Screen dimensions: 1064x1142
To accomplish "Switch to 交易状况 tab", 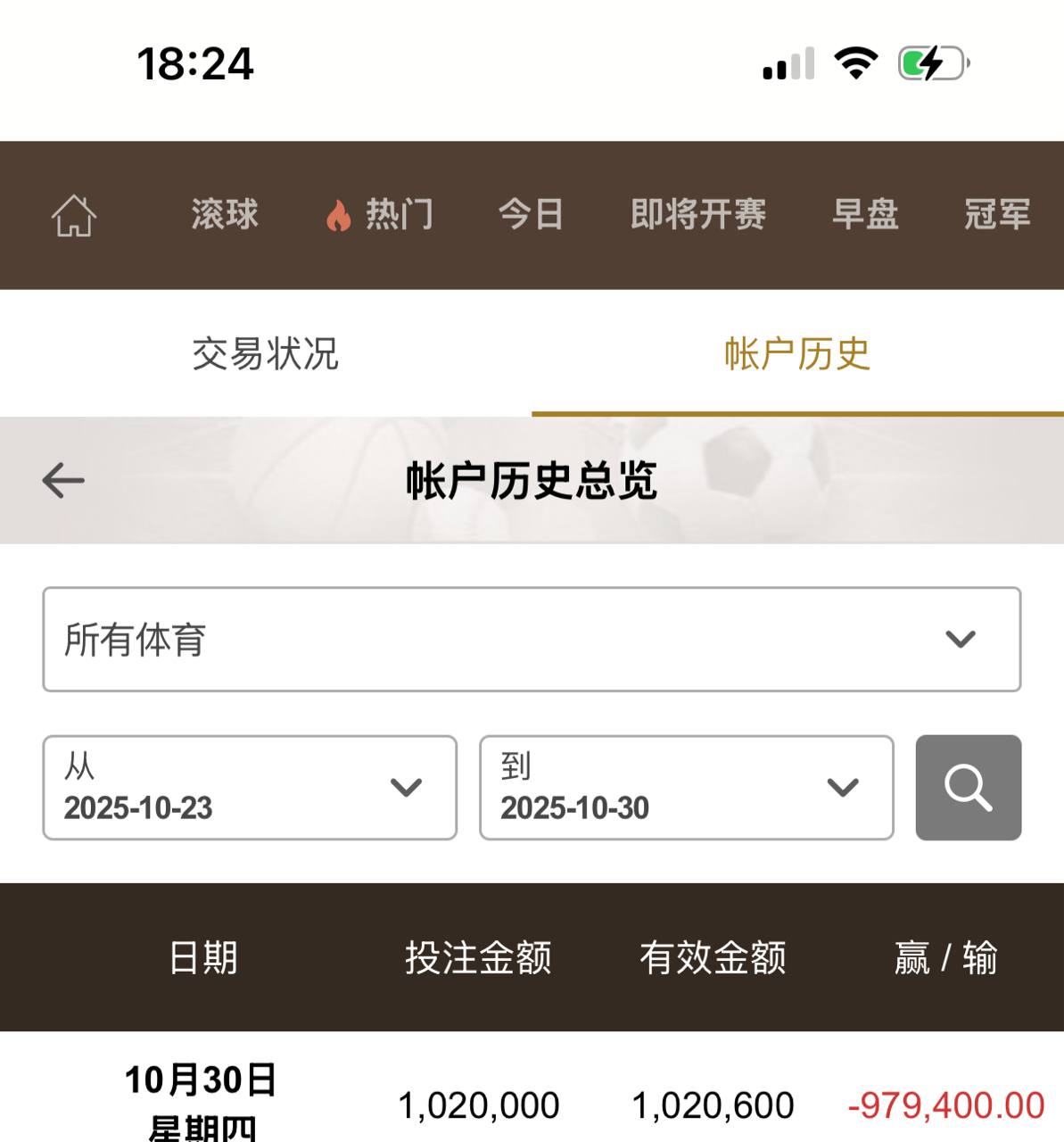I will tap(266, 354).
